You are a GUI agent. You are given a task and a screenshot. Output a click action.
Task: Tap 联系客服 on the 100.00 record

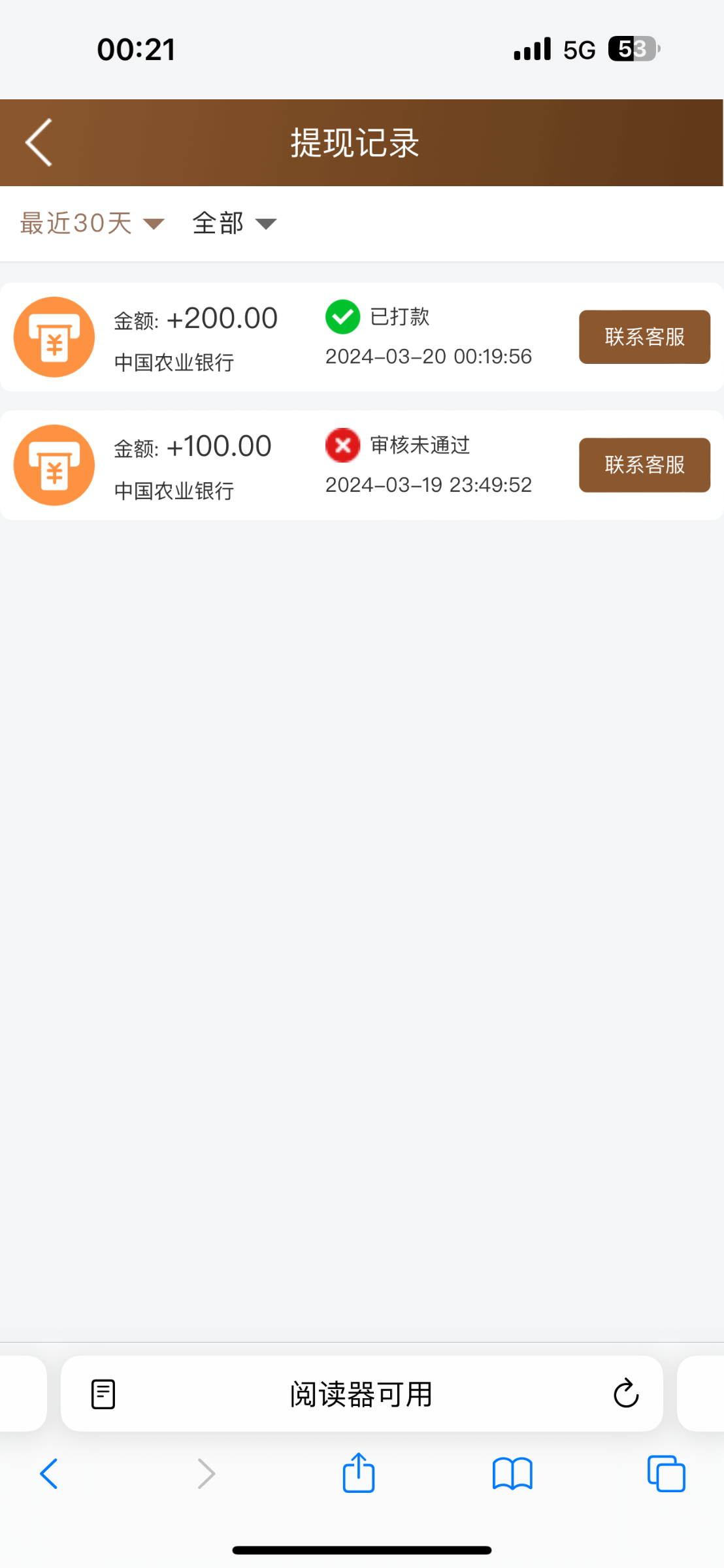pyautogui.click(x=644, y=465)
